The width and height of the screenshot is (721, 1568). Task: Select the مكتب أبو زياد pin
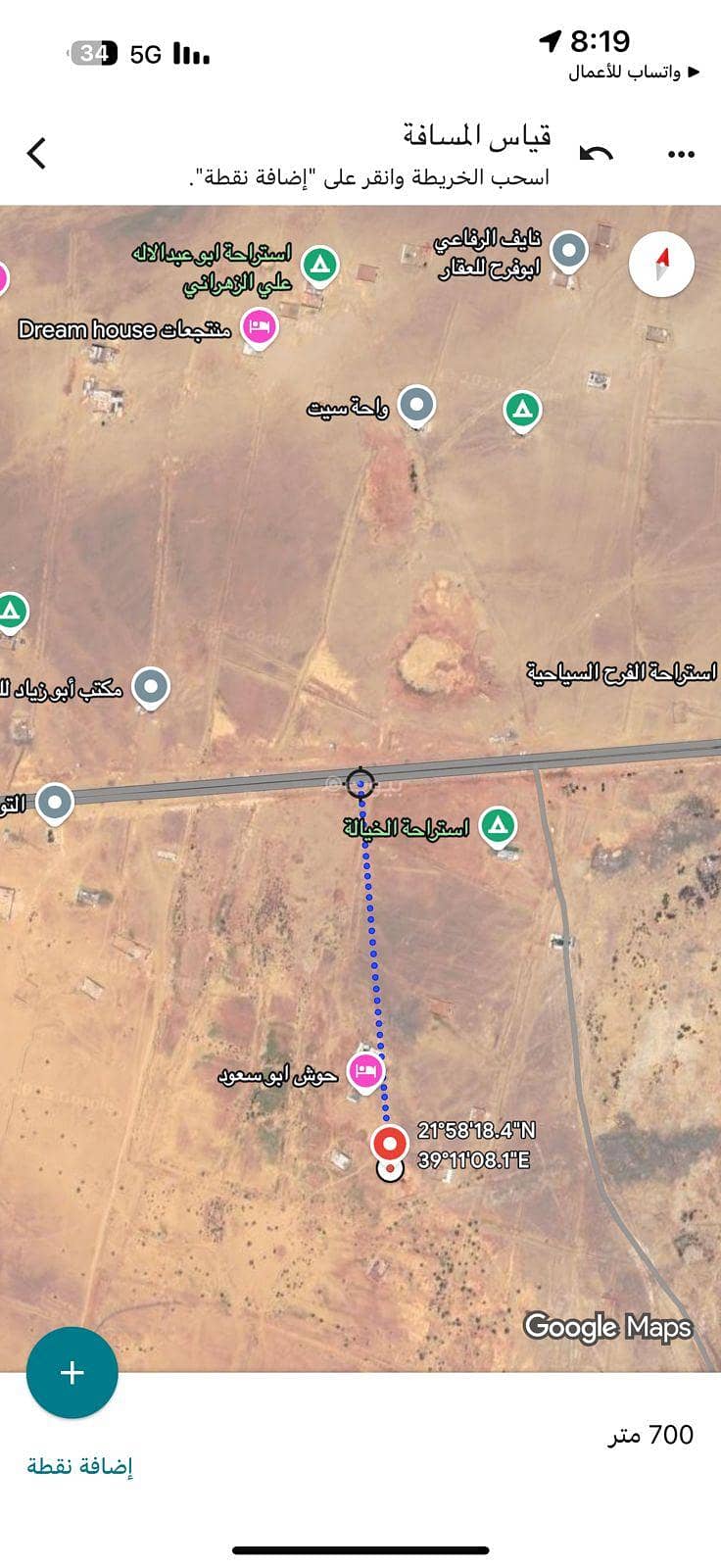(150, 688)
